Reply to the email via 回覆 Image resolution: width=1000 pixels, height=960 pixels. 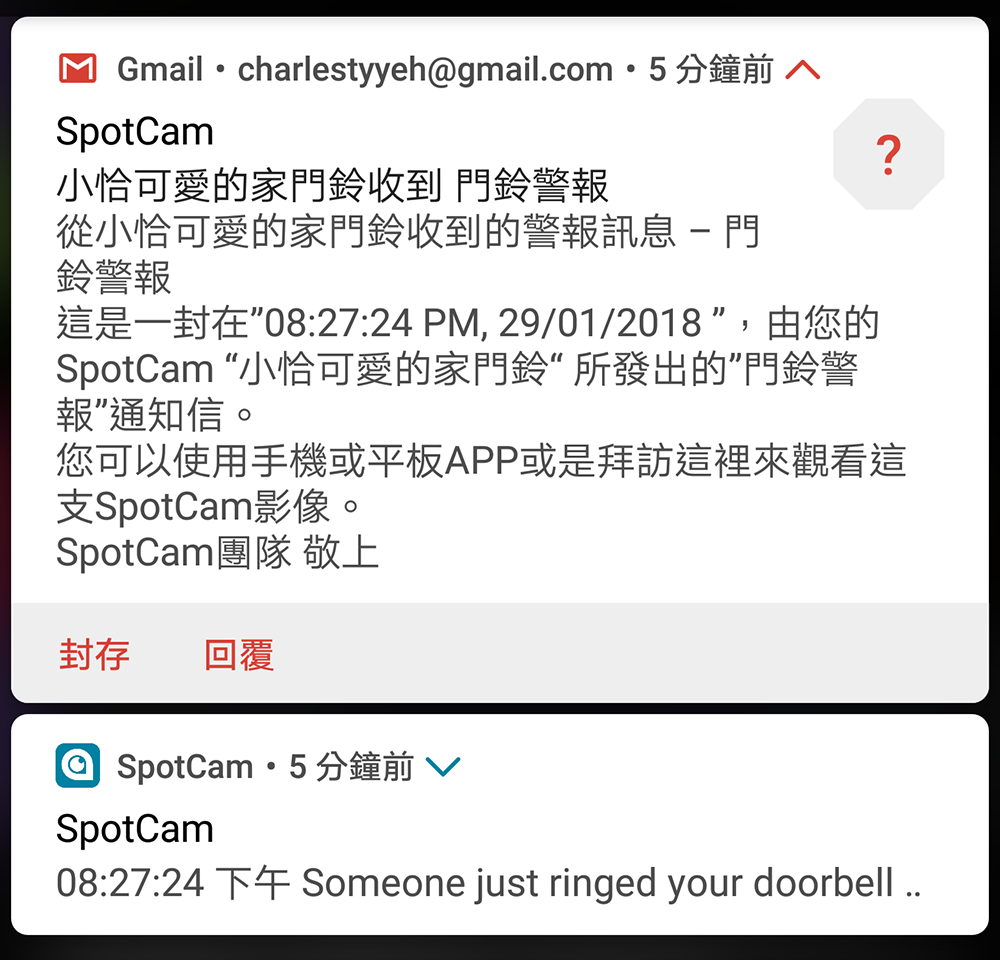239,655
